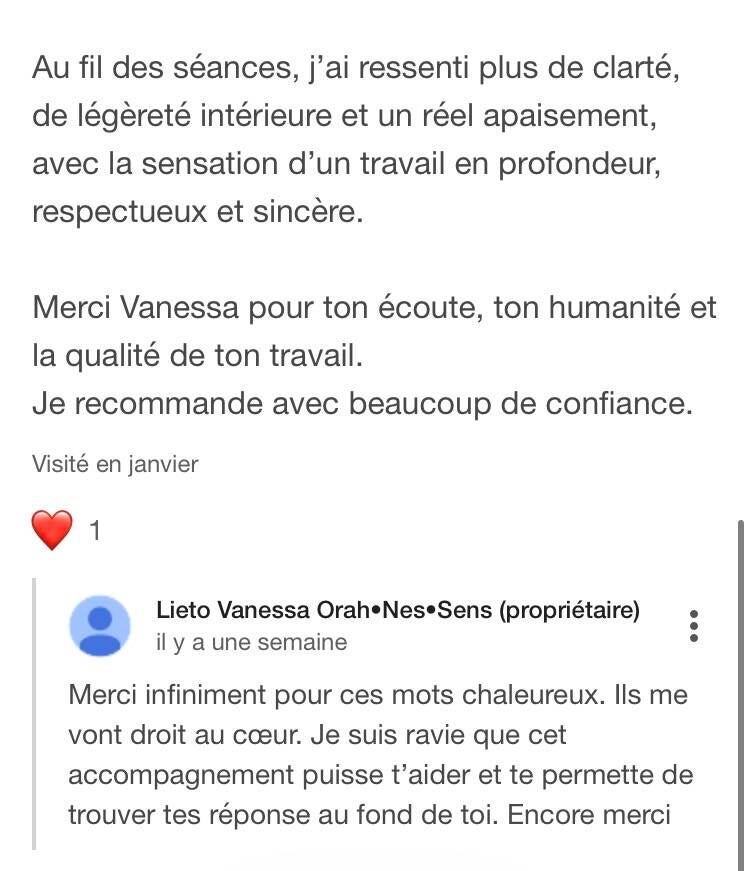The image size is (750, 871).
Task: Open the overflow menu on the owner's reply
Action: click(693, 625)
